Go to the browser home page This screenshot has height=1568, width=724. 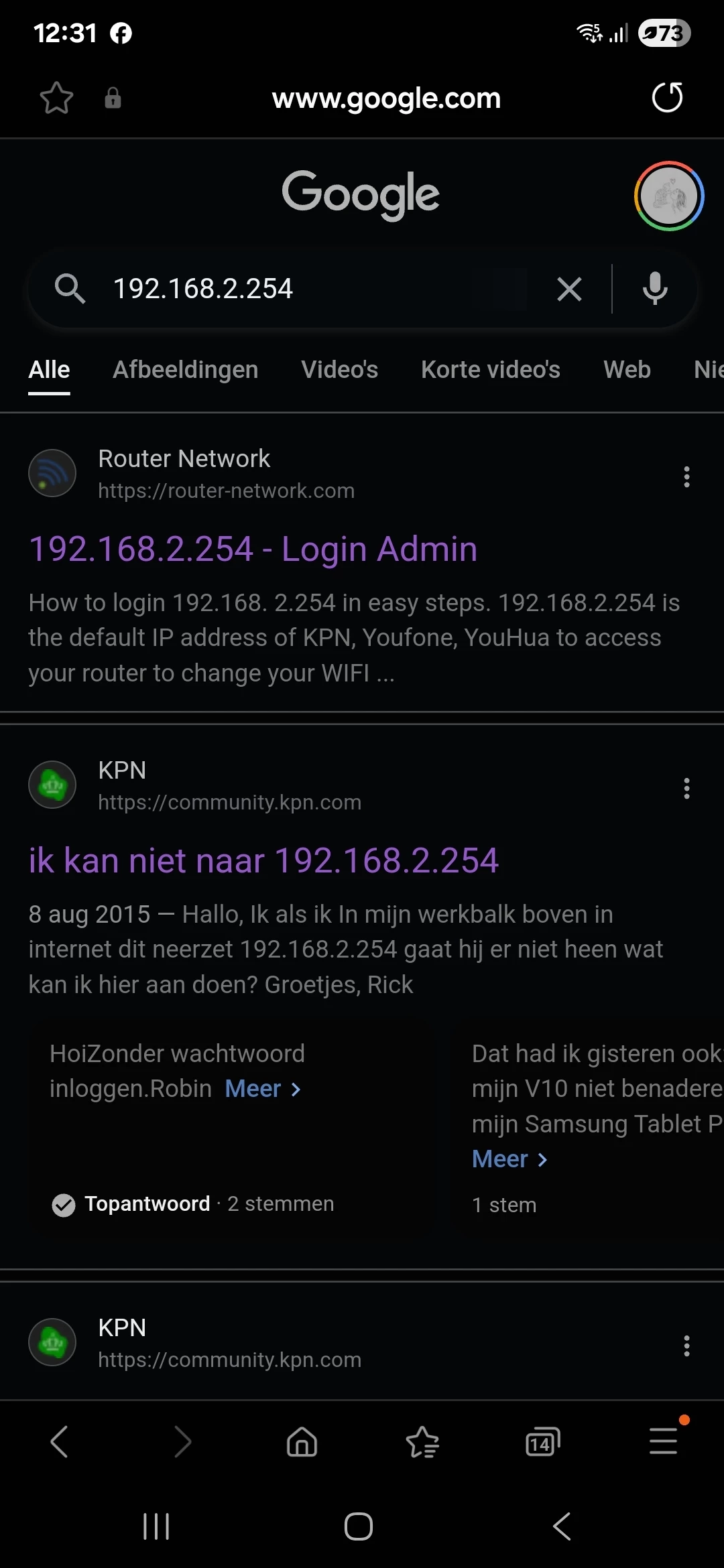pos(302,1441)
